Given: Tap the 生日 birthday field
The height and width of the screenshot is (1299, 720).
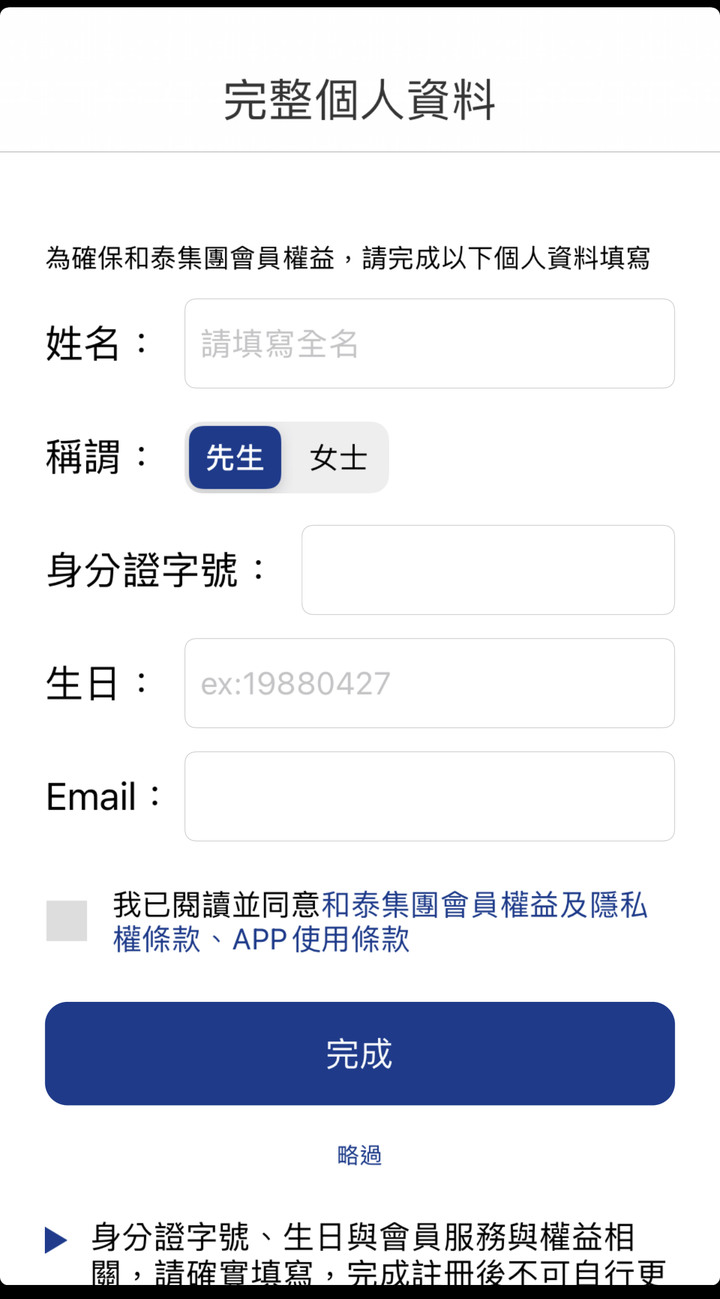Looking at the screenshot, I should (429, 683).
